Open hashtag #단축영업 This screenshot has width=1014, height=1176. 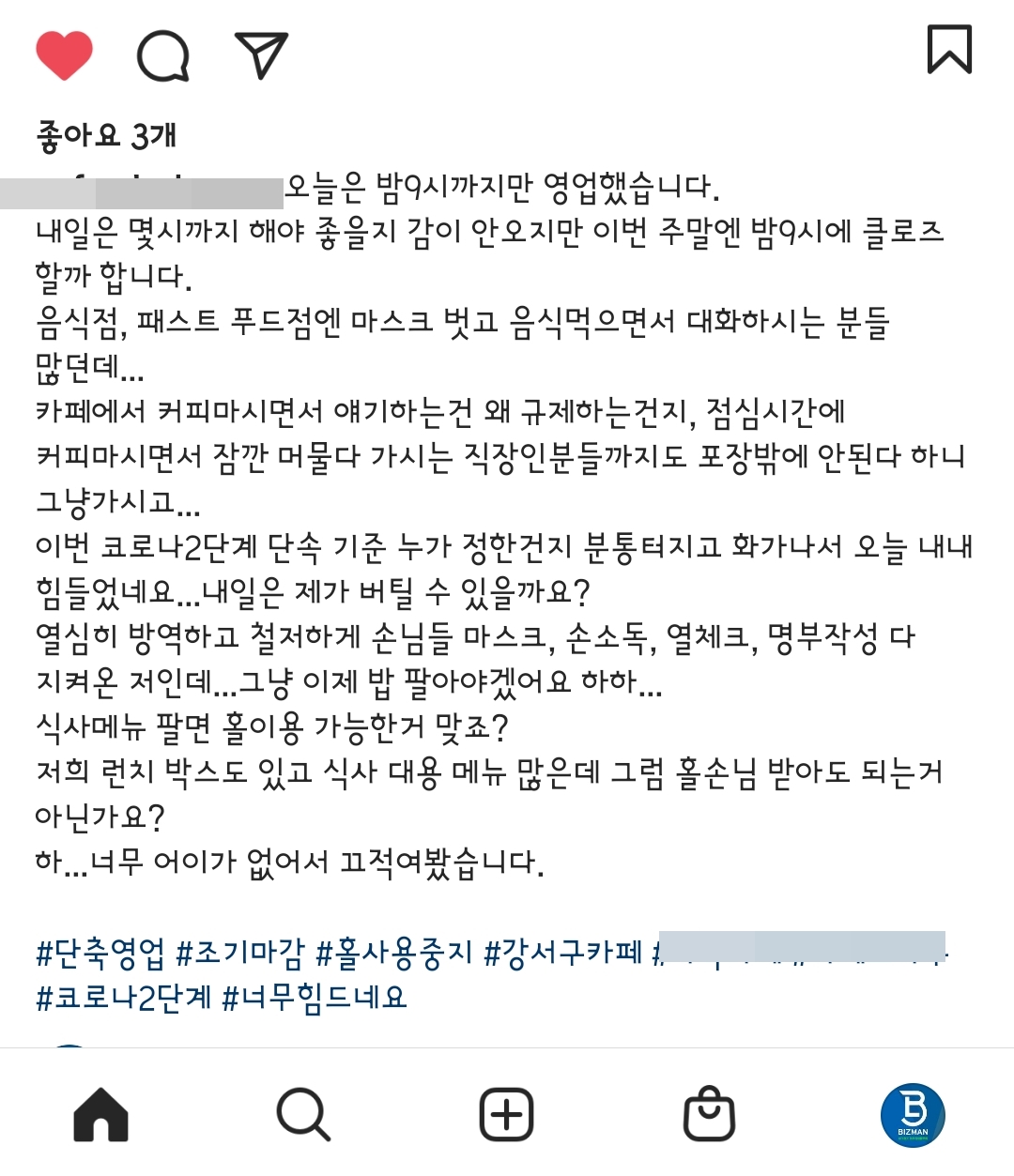point(100,953)
